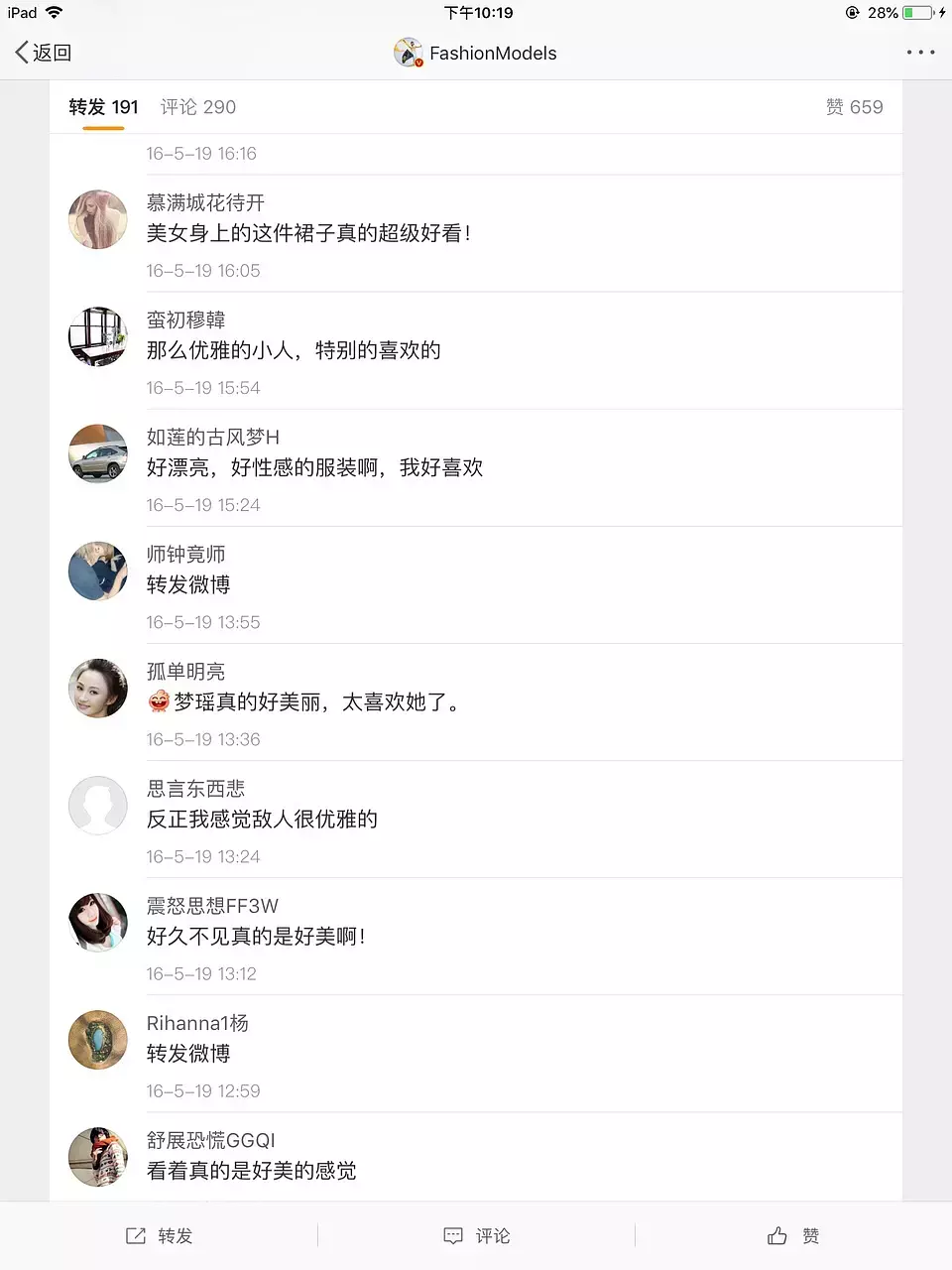Screen dimensions: 952x1270
Task: Open 慕满城花待开's avatar
Action: pyautogui.click(x=98, y=219)
